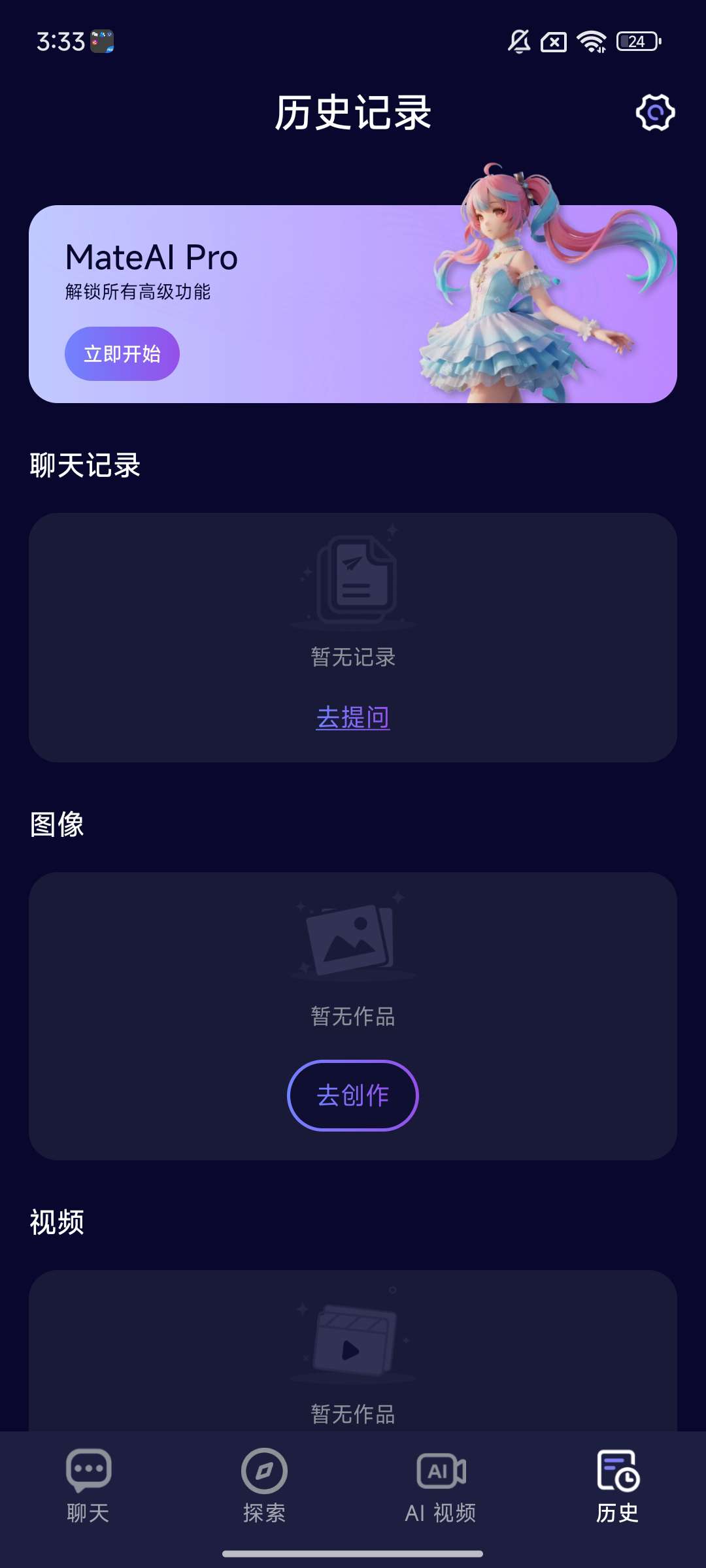Tap the 去创作 button under 图像
Viewport: 706px width, 1568px height.
tap(353, 1095)
